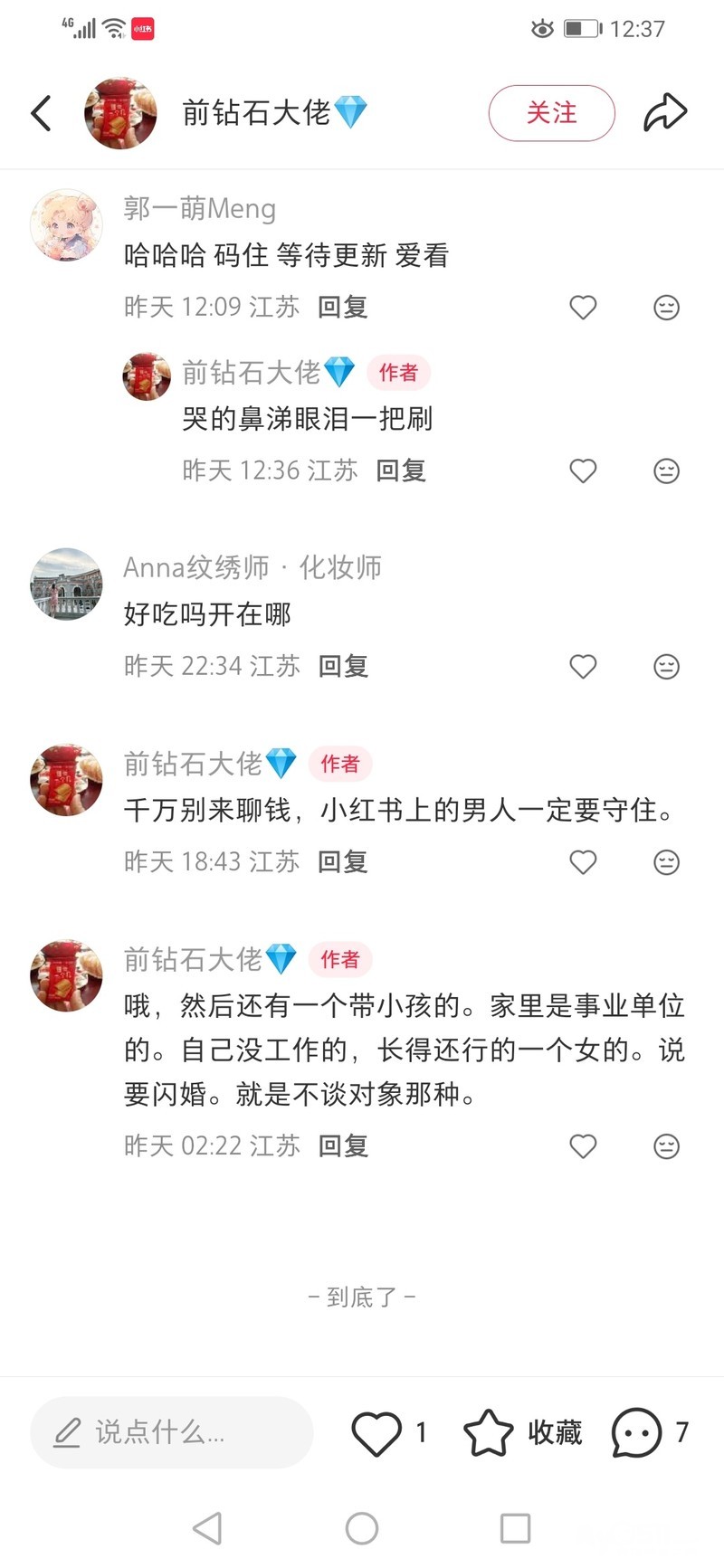Go back using the header arrow
Viewport: 724px width, 1568px height.
click(41, 113)
